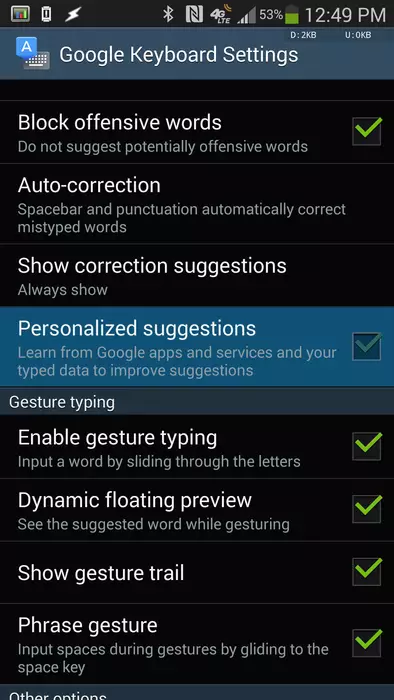The image size is (394, 700).
Task: Disable Phrase gesture checkbox
Action: [367, 643]
